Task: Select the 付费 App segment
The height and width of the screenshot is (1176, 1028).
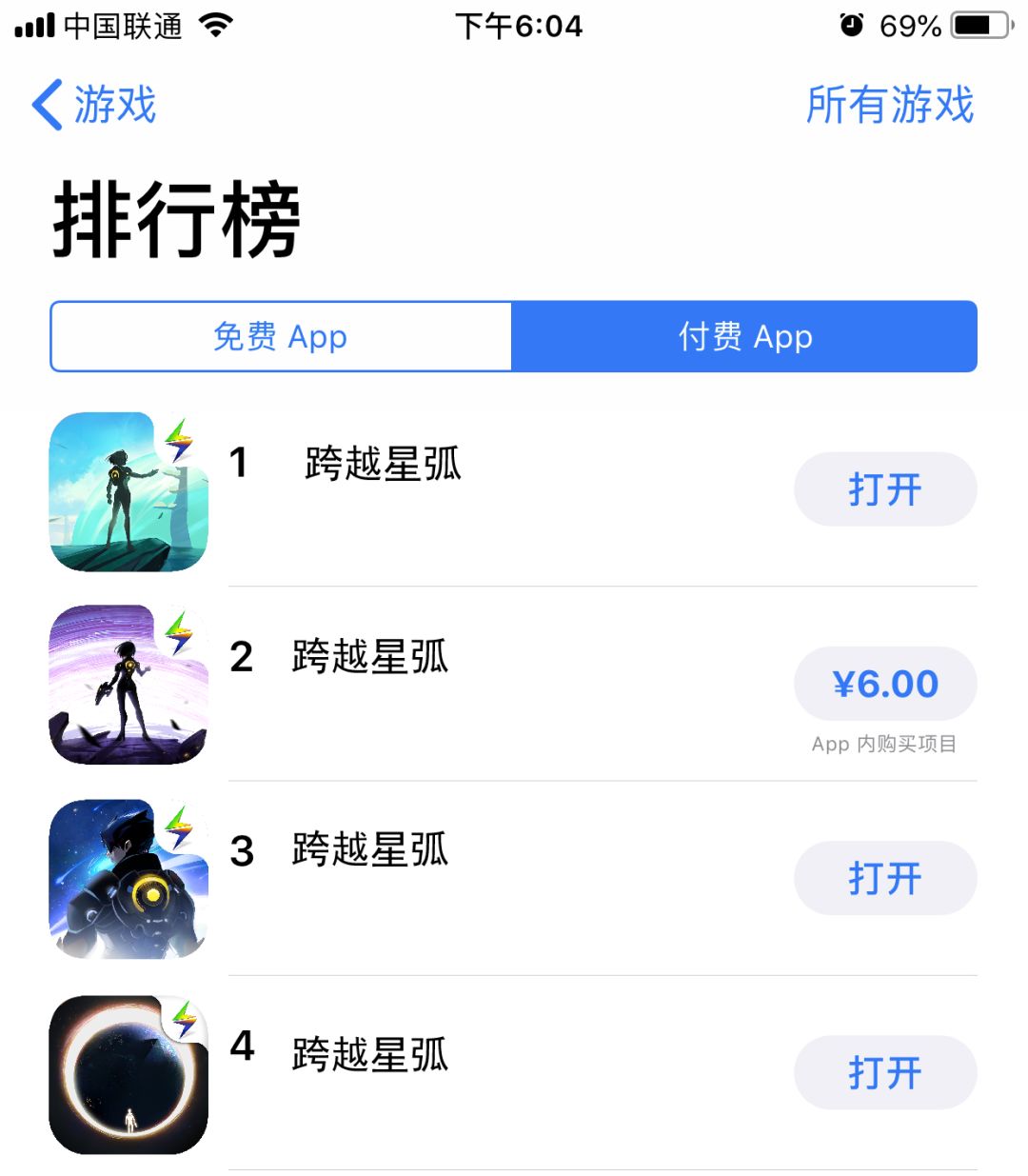Action: (x=744, y=336)
